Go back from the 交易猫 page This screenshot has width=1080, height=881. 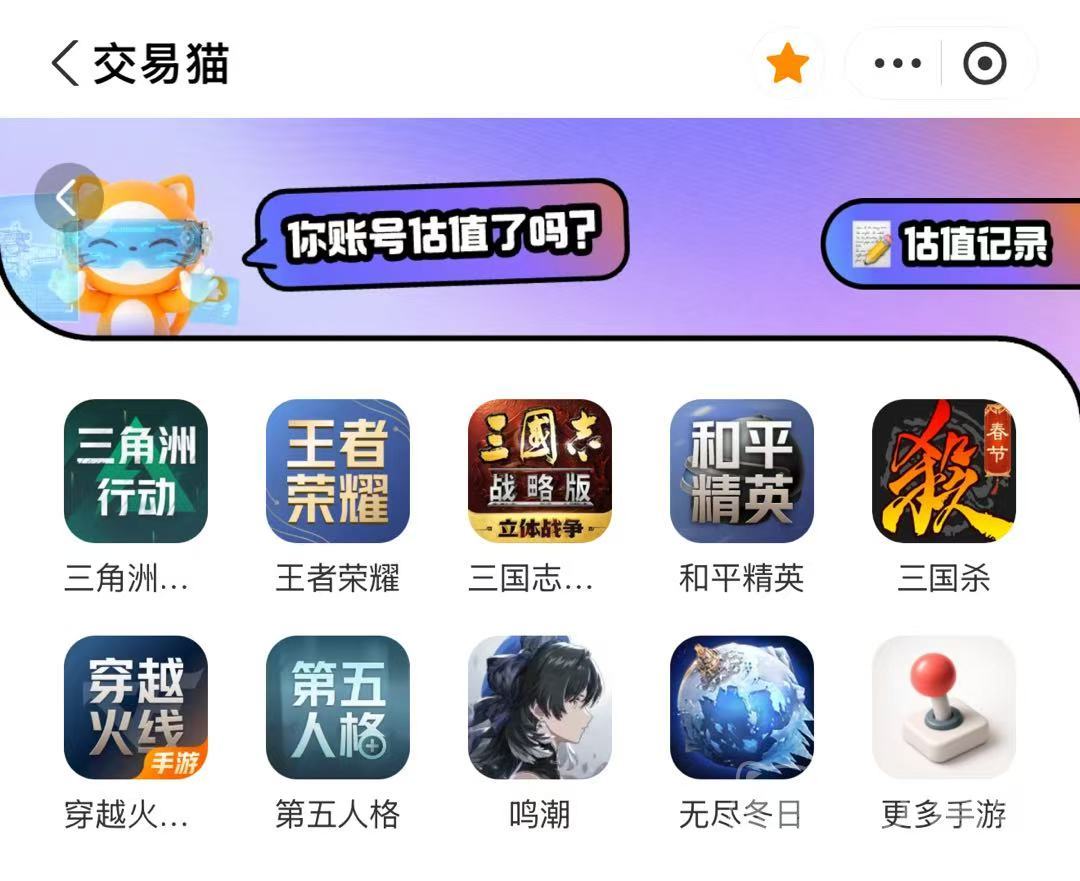point(65,63)
